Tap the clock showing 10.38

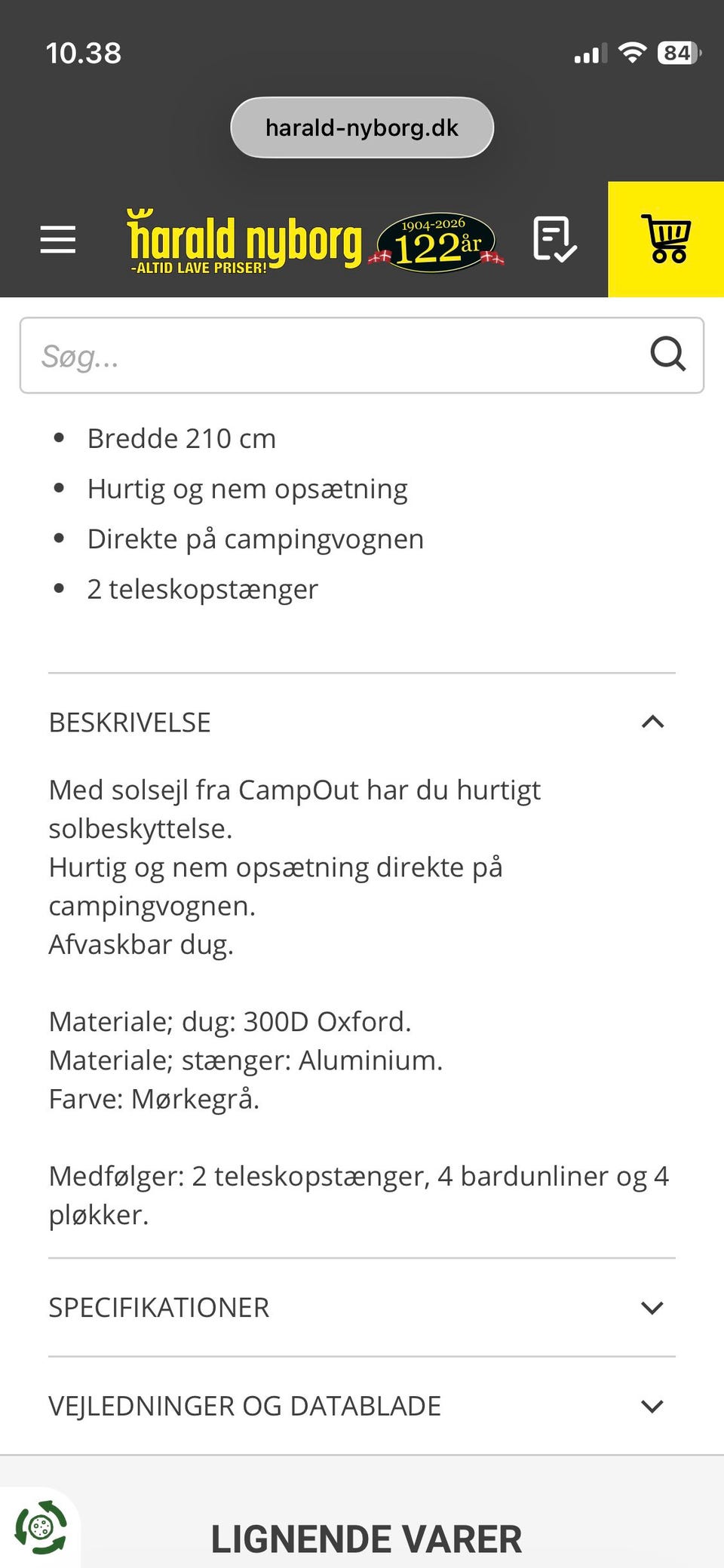tap(83, 53)
